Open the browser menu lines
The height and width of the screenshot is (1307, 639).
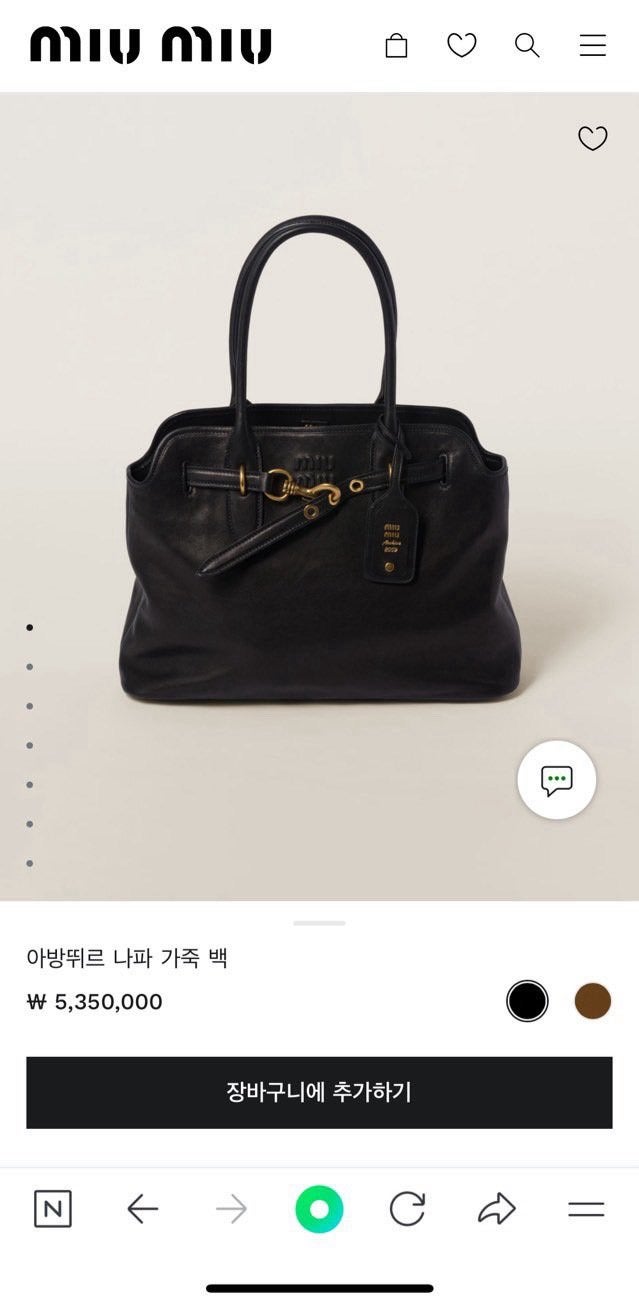pos(586,1210)
